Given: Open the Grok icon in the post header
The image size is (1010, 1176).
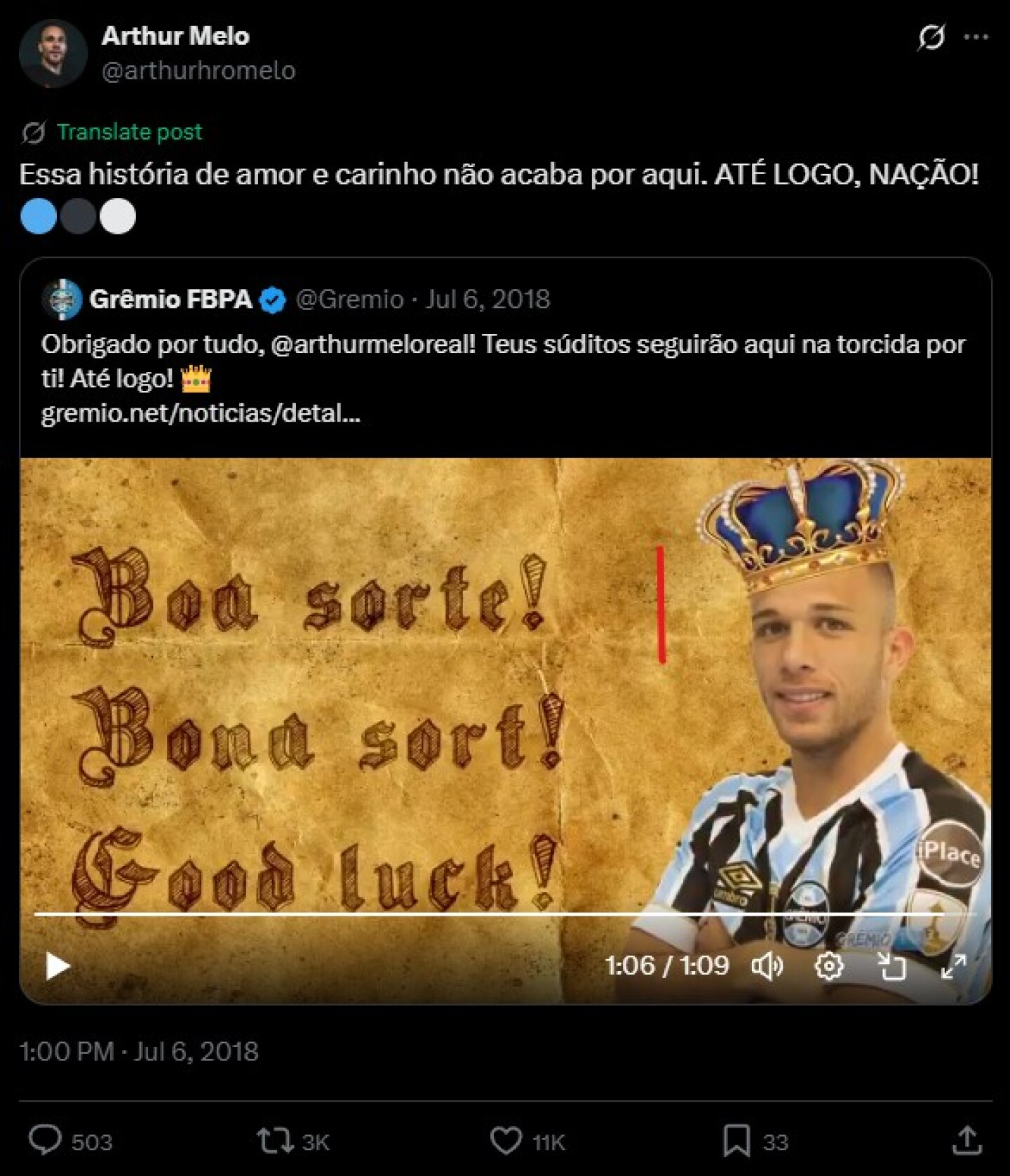Looking at the screenshot, I should pyautogui.click(x=931, y=36).
